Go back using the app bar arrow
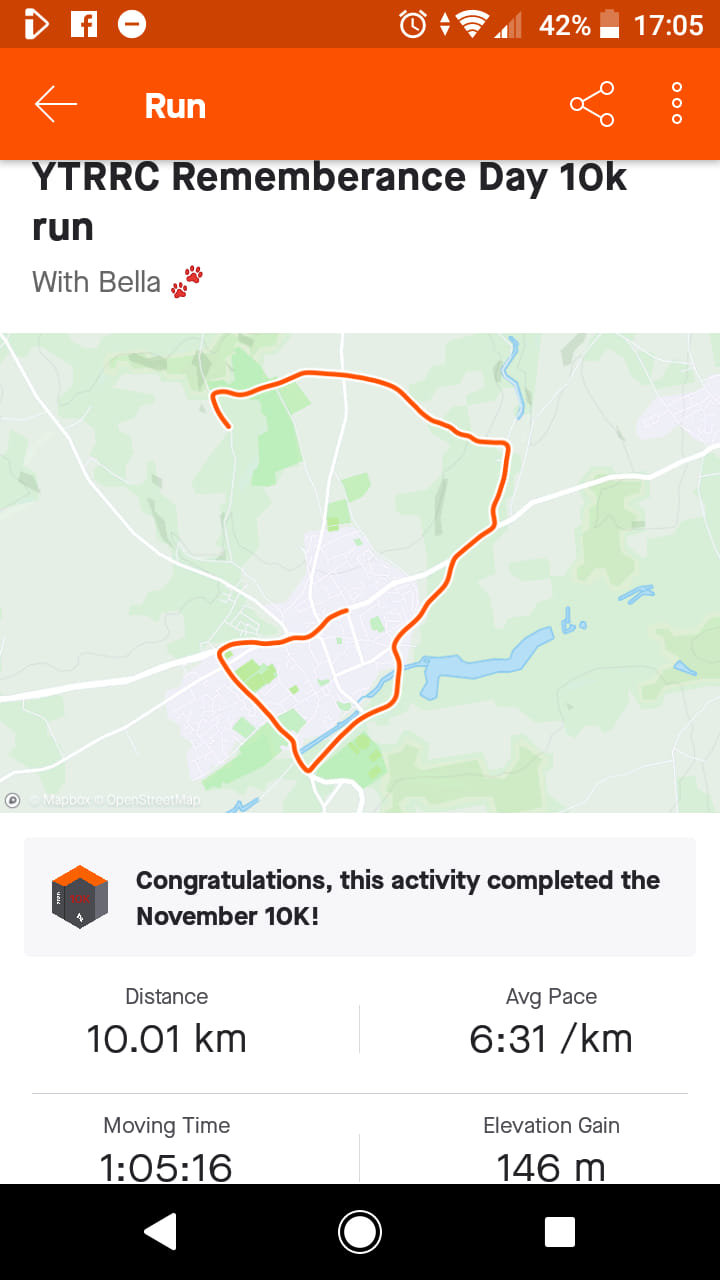Screen dimensions: 720x1280 [56, 104]
